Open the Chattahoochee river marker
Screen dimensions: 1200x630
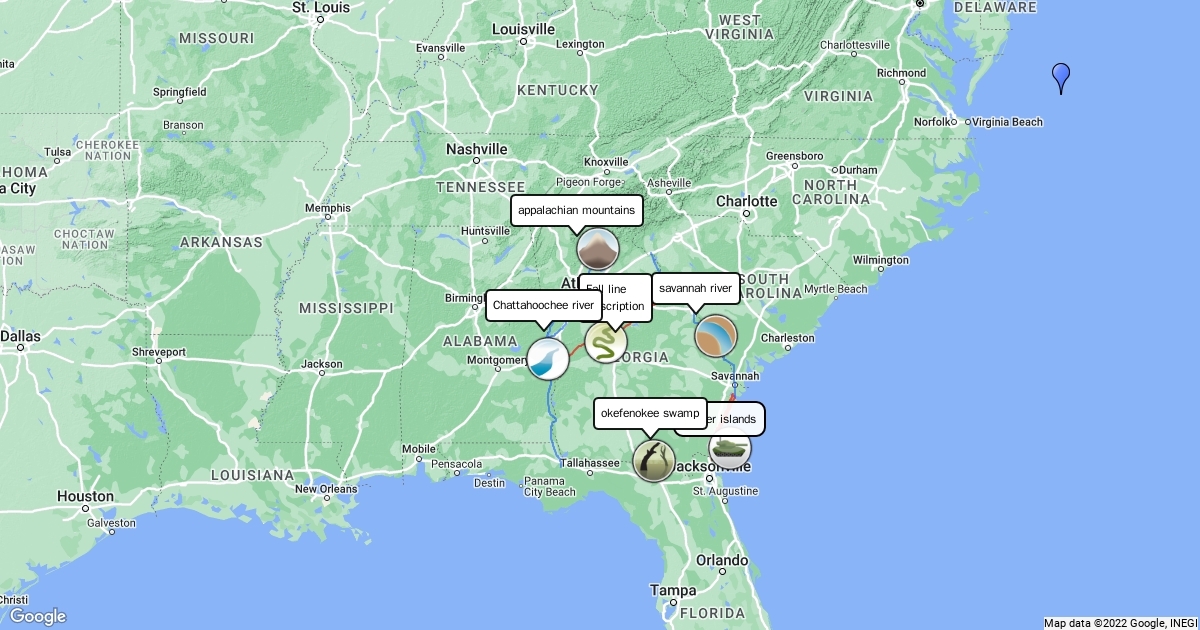[x=548, y=359]
